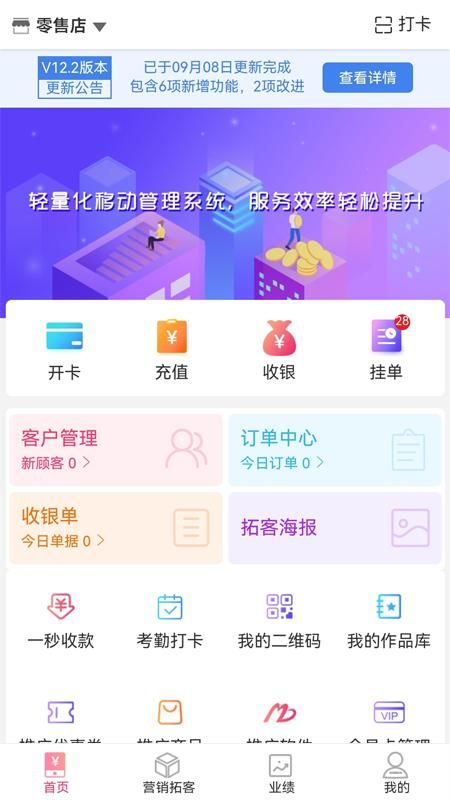The width and height of the screenshot is (450, 800).
Task: View update details via 查看详情
Action: 367,78
